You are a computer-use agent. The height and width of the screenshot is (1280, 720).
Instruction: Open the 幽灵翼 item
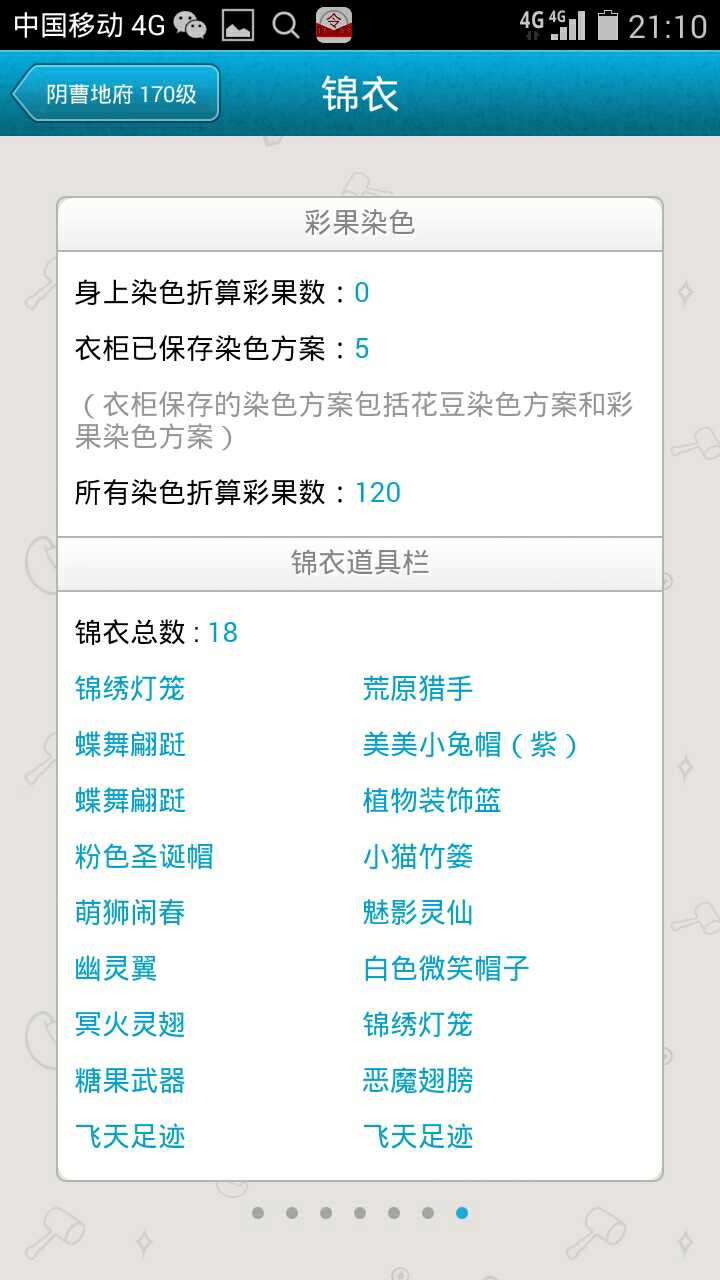[x=116, y=969]
